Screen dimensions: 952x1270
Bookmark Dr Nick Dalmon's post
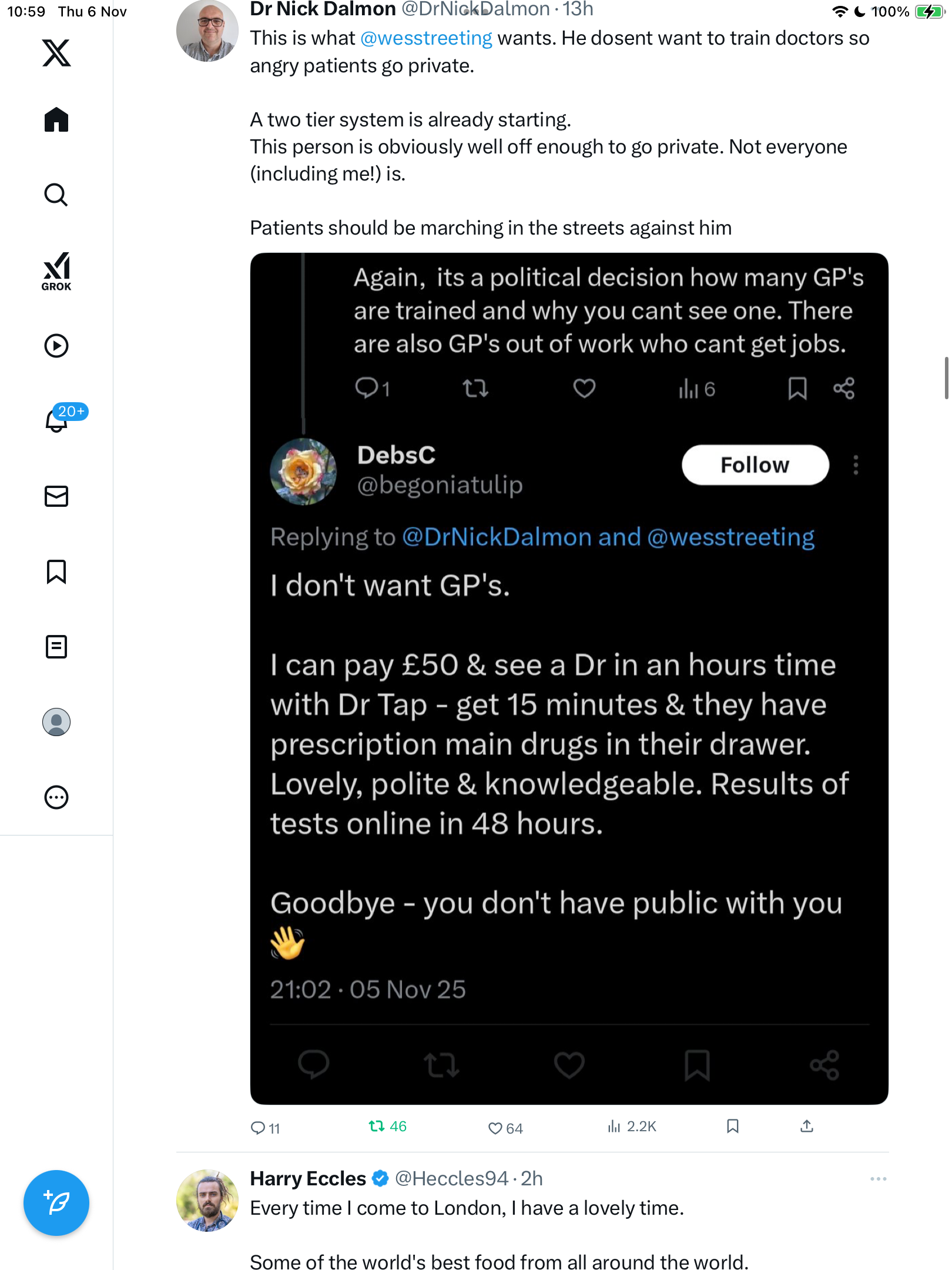pos(732,1126)
